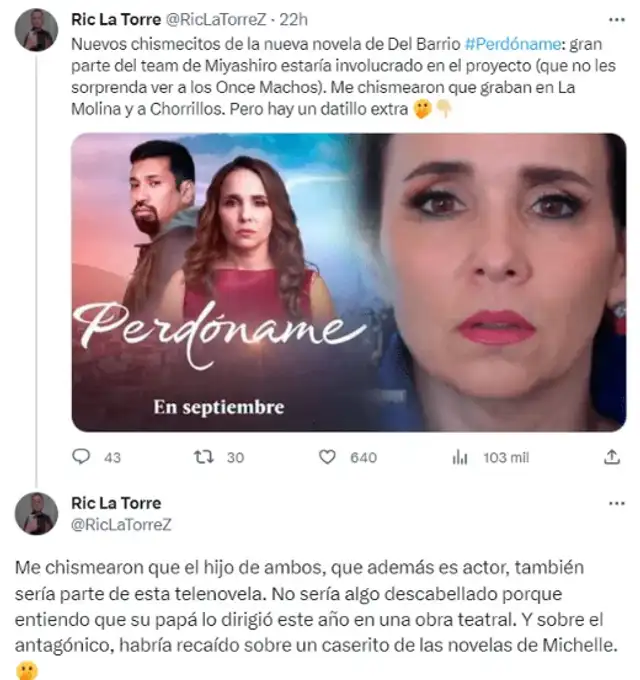Reply to the Perdóname tweet

click(x=82, y=457)
